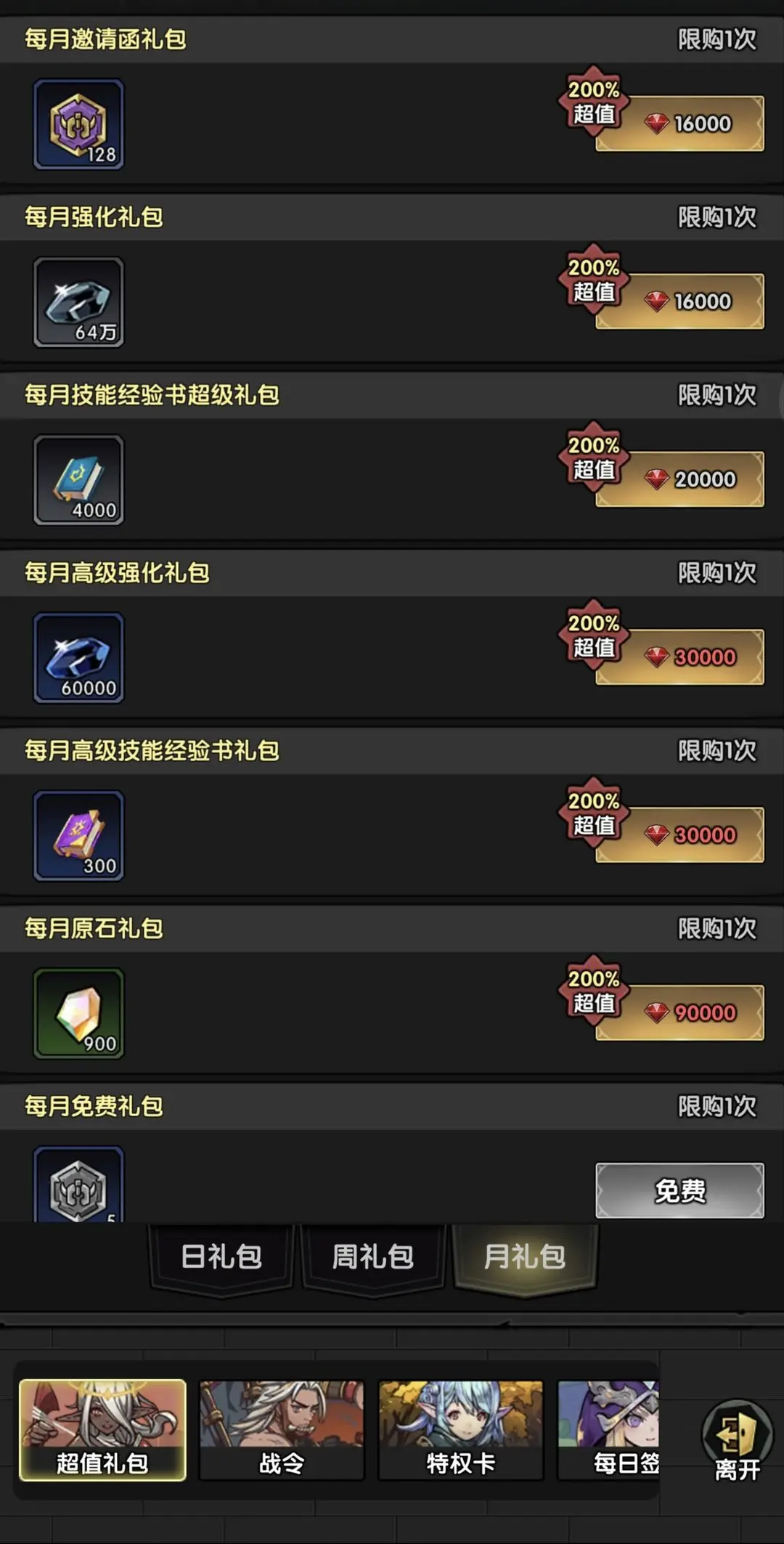
Task: Buy 每月高级技能经验书礼包 for 30000 gems
Action: tap(679, 835)
